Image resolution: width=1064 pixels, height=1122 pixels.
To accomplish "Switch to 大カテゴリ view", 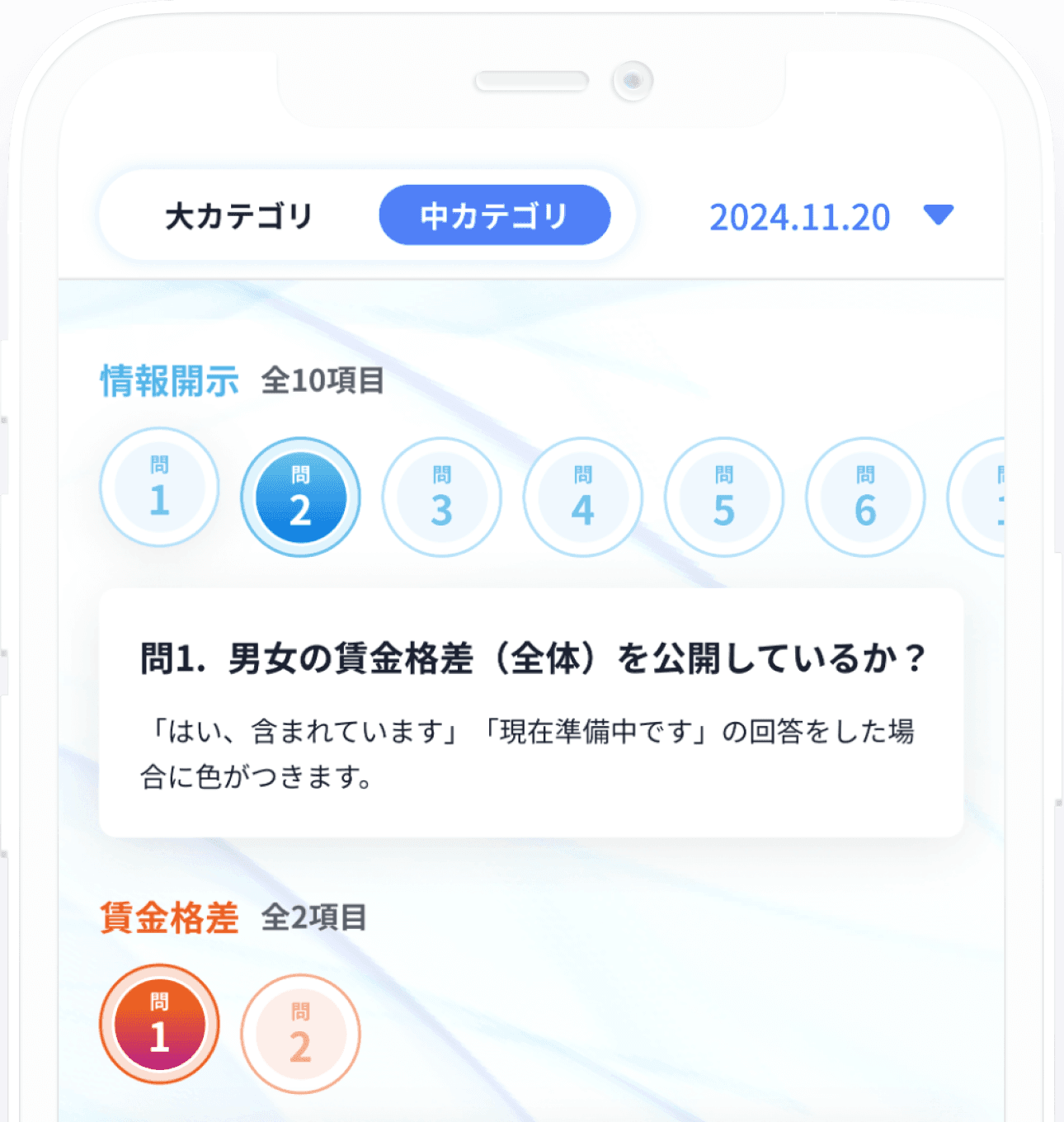I will click(x=238, y=215).
